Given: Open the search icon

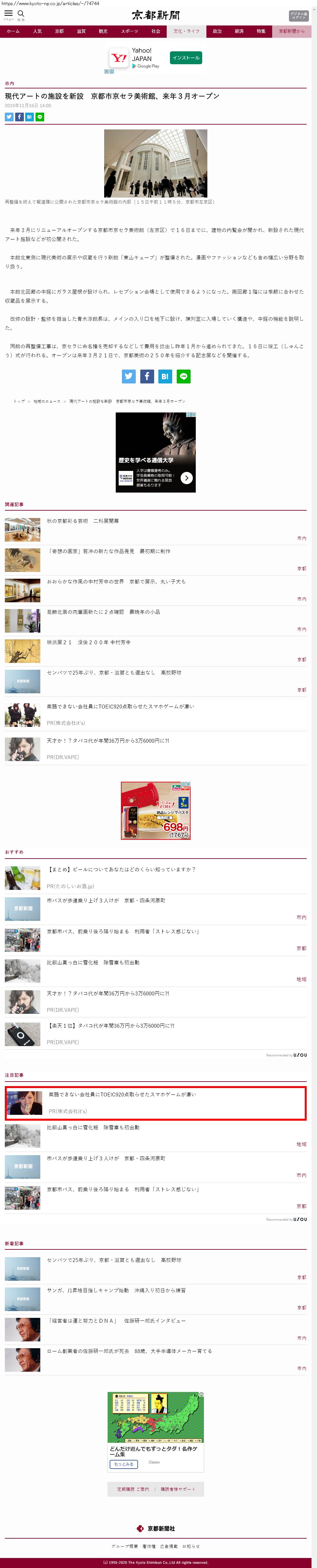Looking at the screenshot, I should (x=21, y=14).
